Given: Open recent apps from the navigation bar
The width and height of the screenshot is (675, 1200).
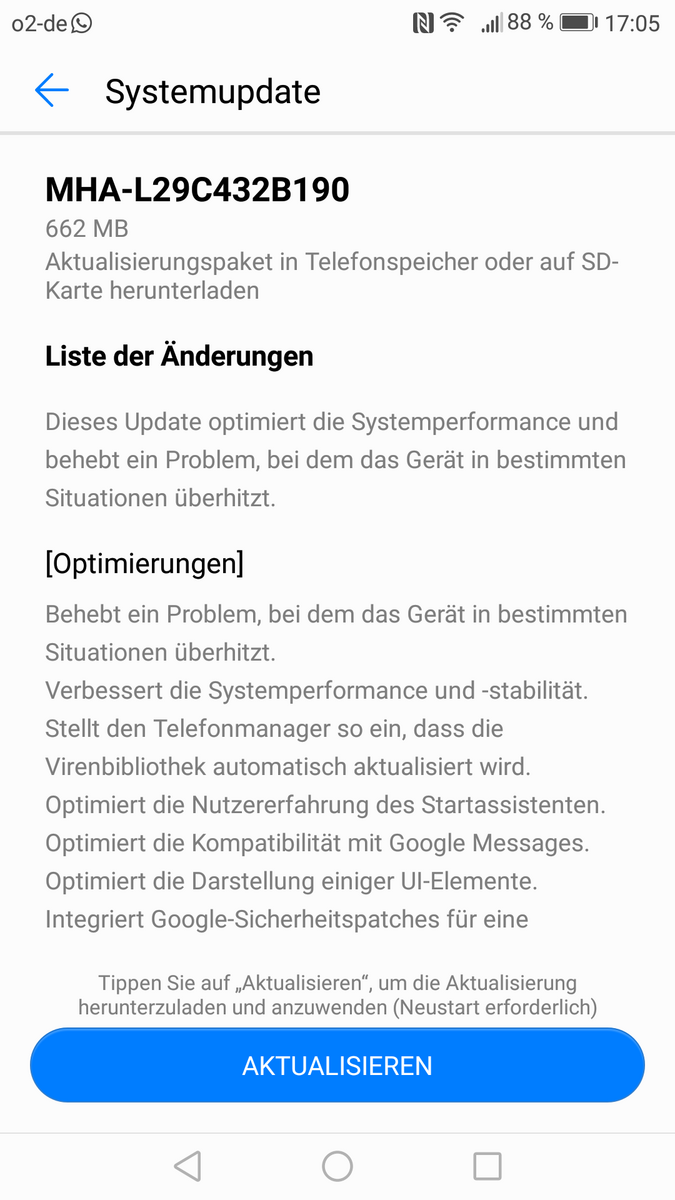Looking at the screenshot, I should click(x=487, y=1166).
